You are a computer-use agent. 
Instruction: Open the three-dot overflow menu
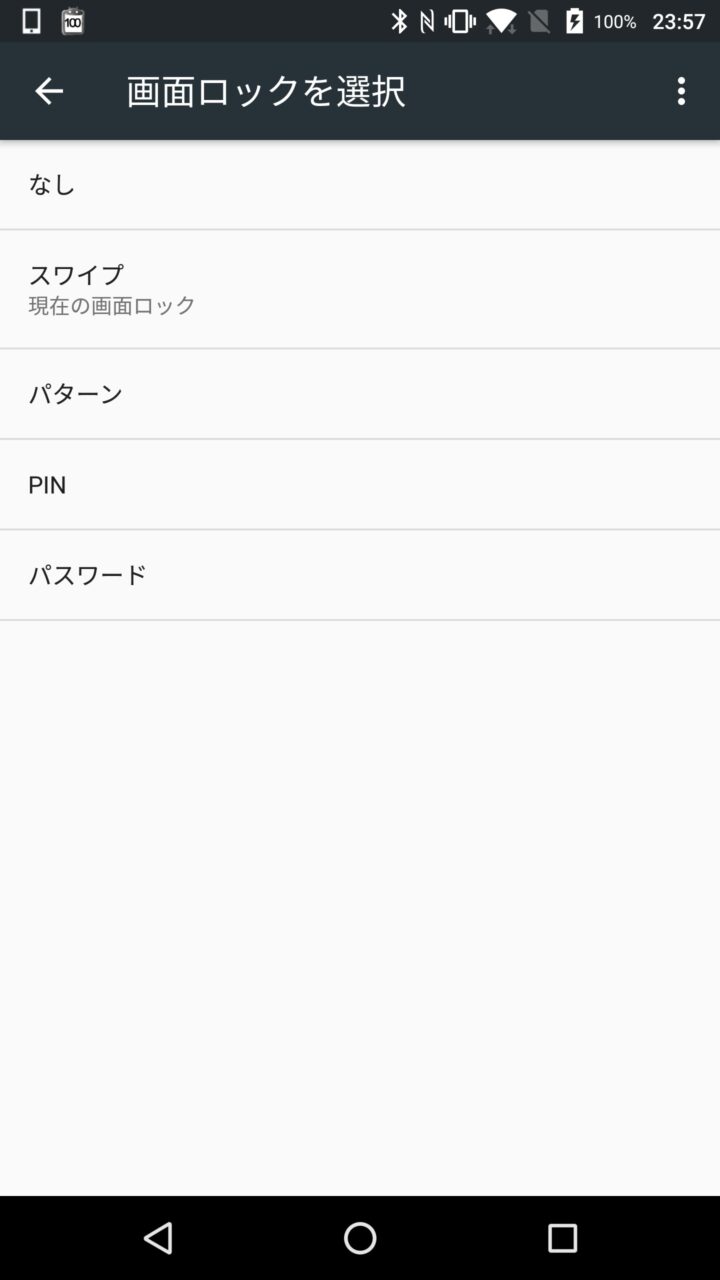click(681, 91)
